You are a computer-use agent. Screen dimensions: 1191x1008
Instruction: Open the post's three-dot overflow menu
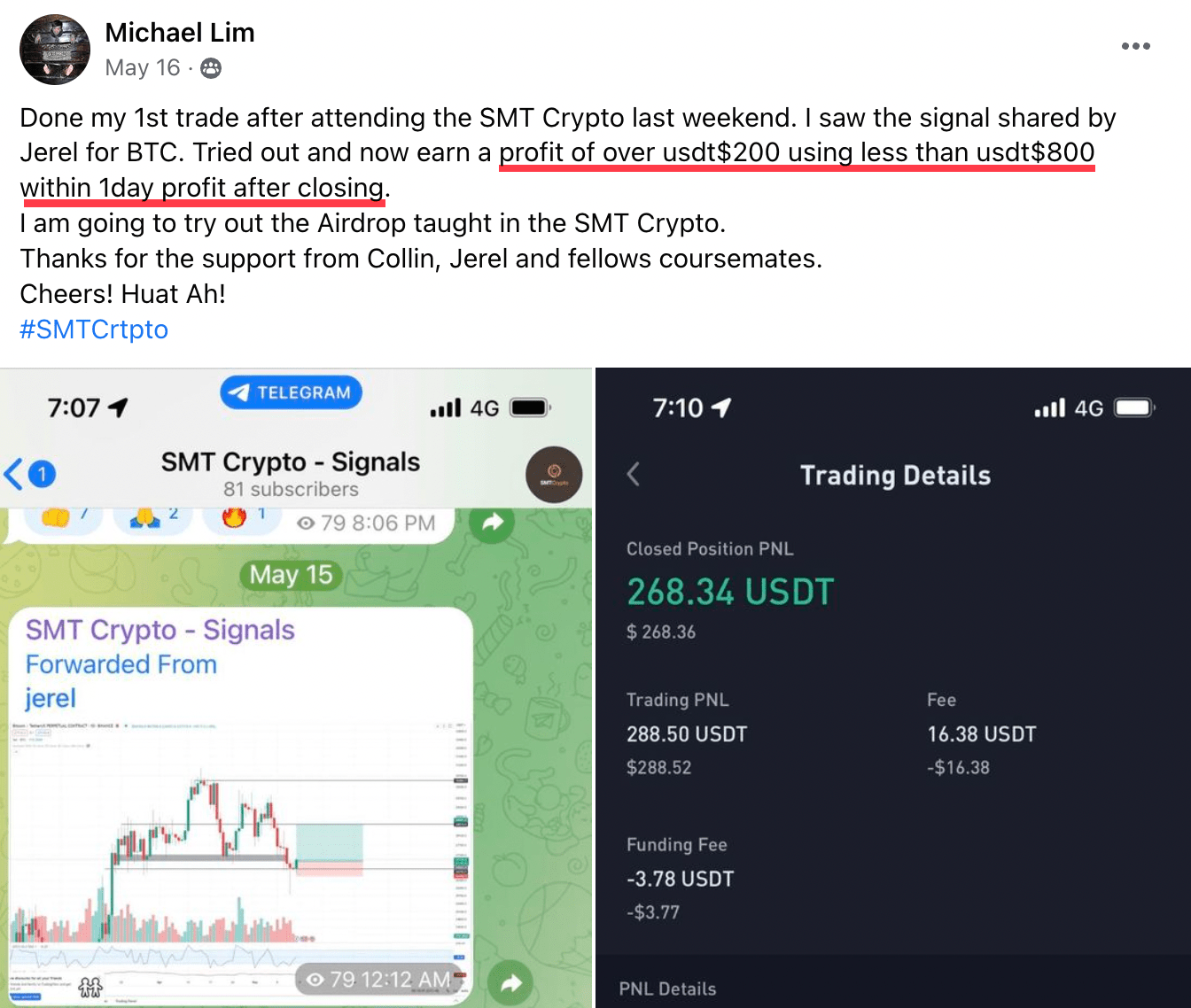[x=1135, y=46]
